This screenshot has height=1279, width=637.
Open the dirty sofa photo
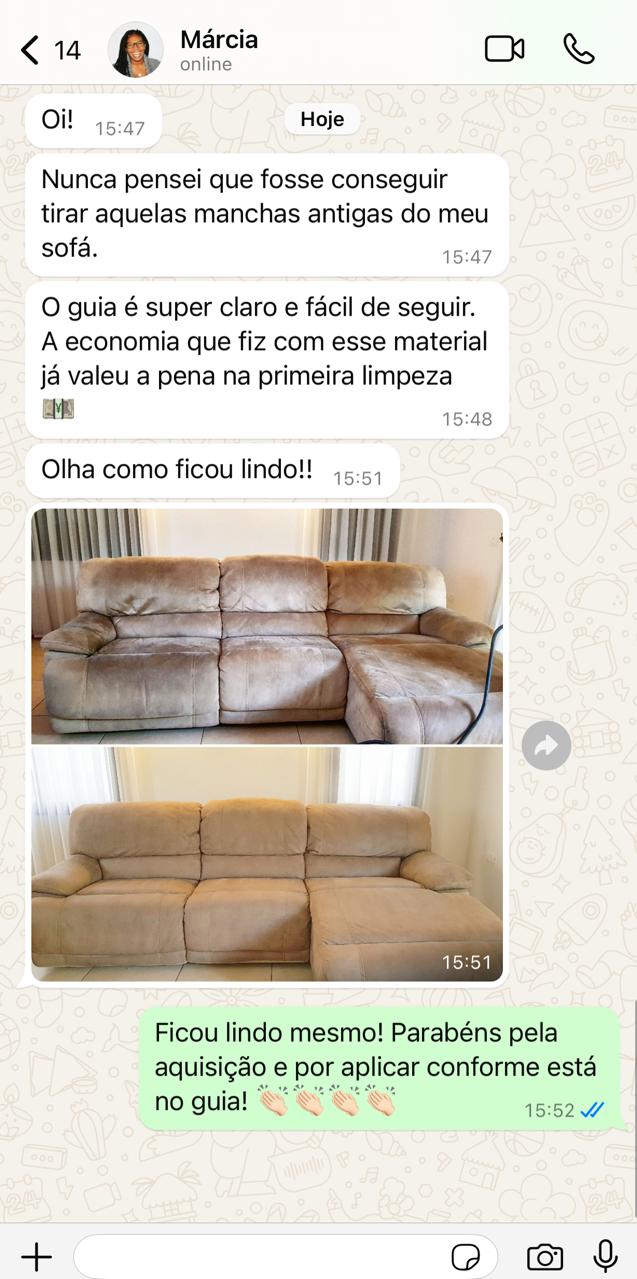266,626
